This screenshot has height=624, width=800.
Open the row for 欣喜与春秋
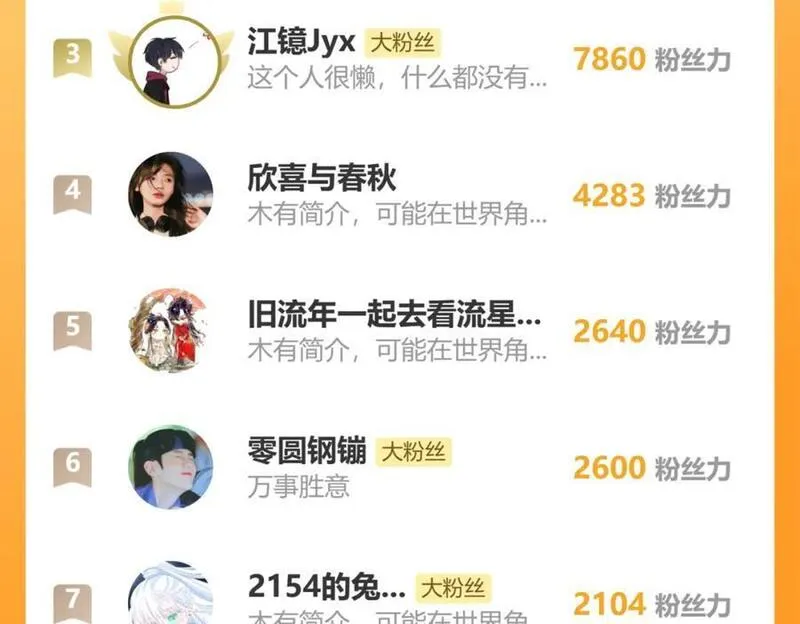tap(400, 195)
